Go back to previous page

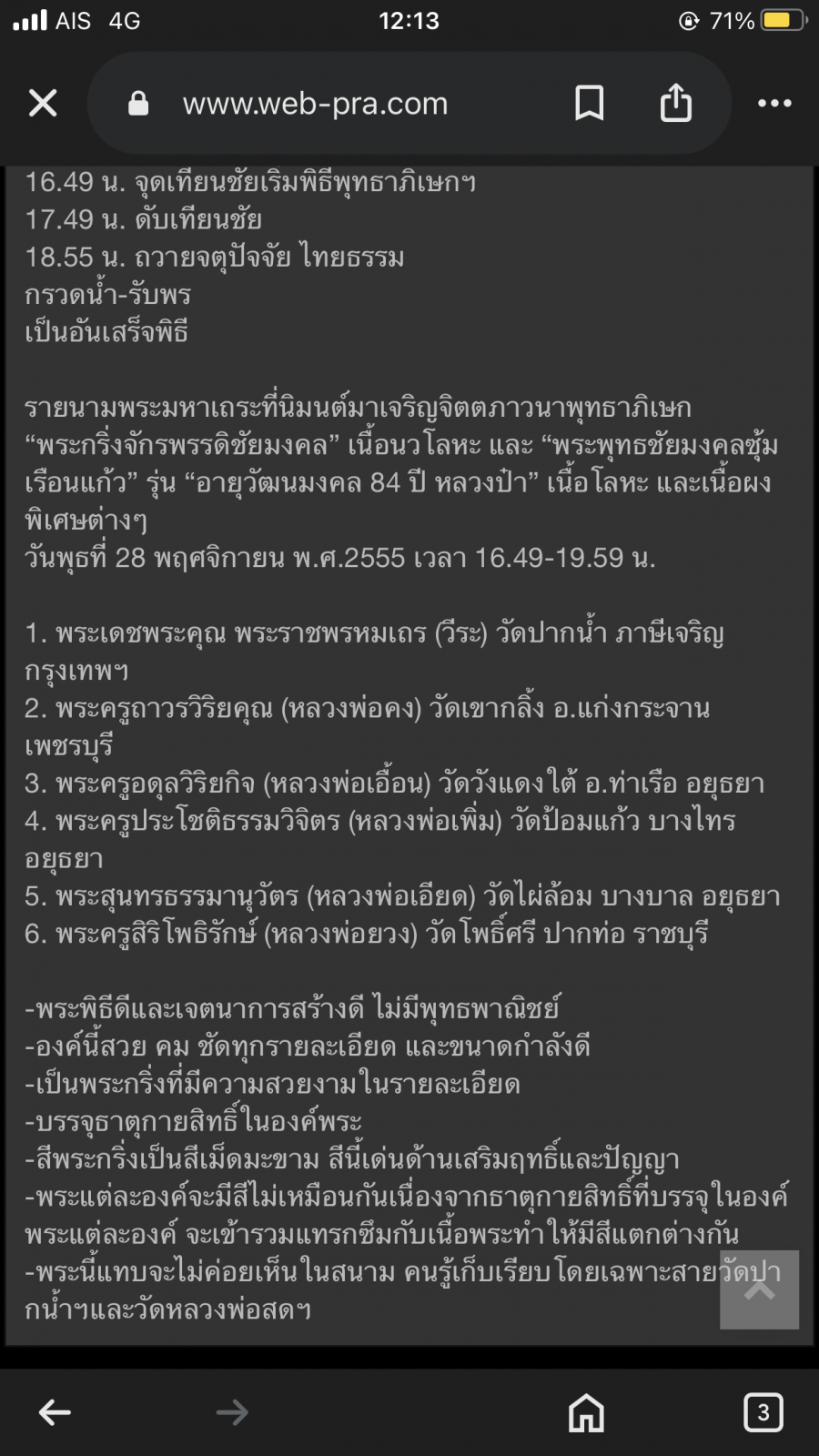(55, 1412)
